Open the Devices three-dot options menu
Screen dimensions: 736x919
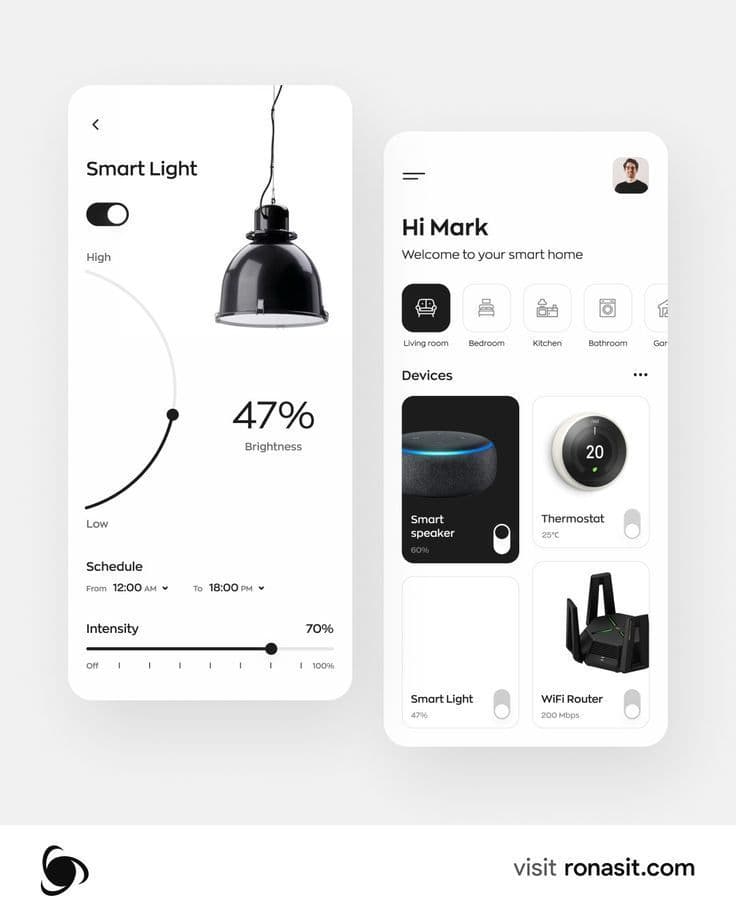640,375
